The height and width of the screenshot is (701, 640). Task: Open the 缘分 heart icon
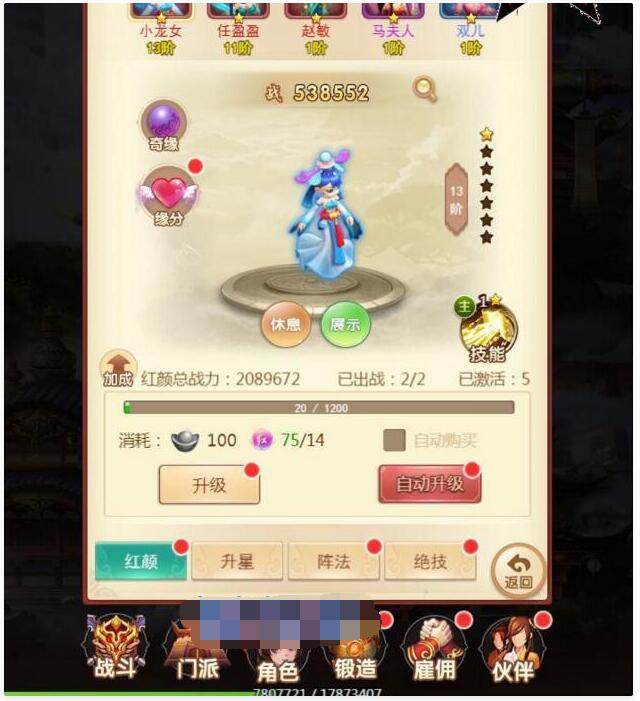coord(168,193)
